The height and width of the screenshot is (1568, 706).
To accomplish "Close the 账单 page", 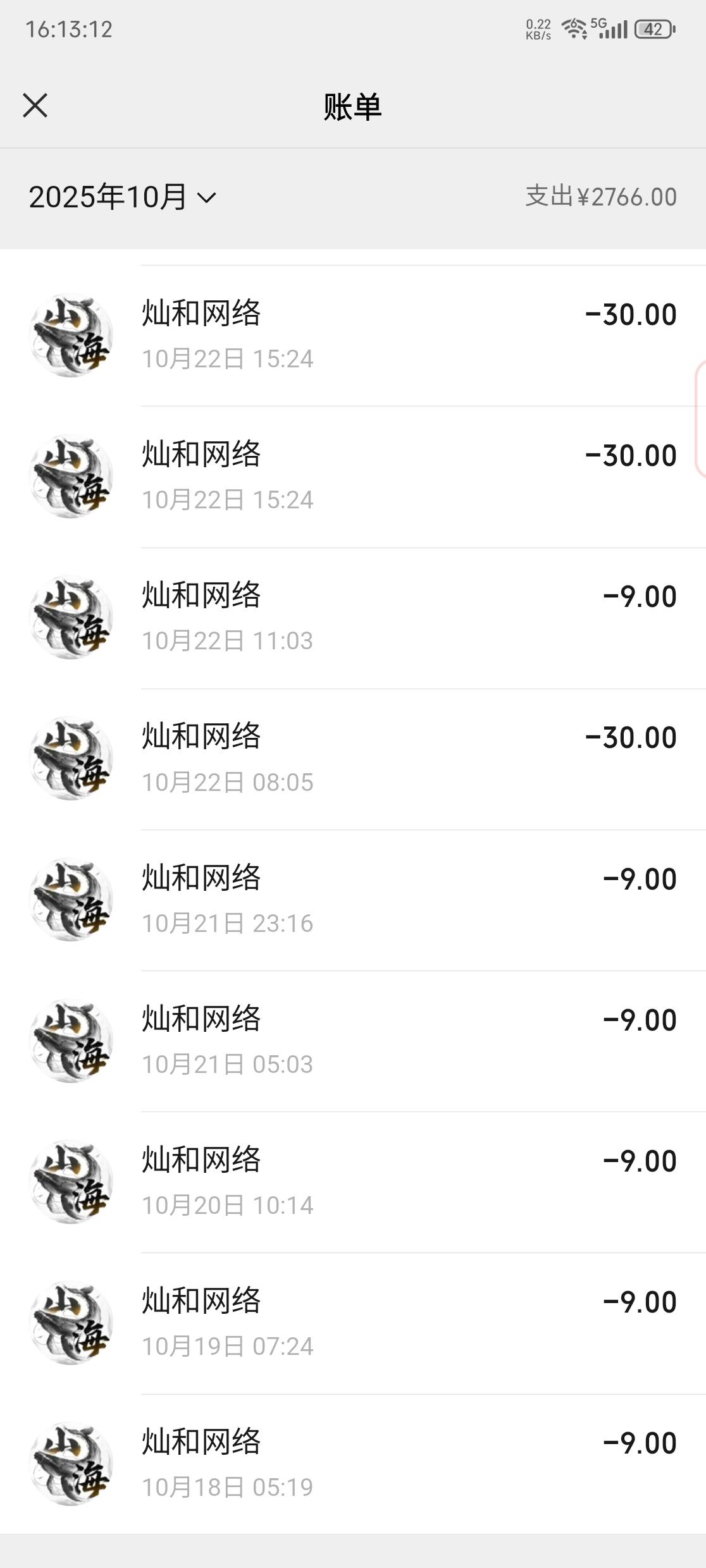I will (x=35, y=106).
